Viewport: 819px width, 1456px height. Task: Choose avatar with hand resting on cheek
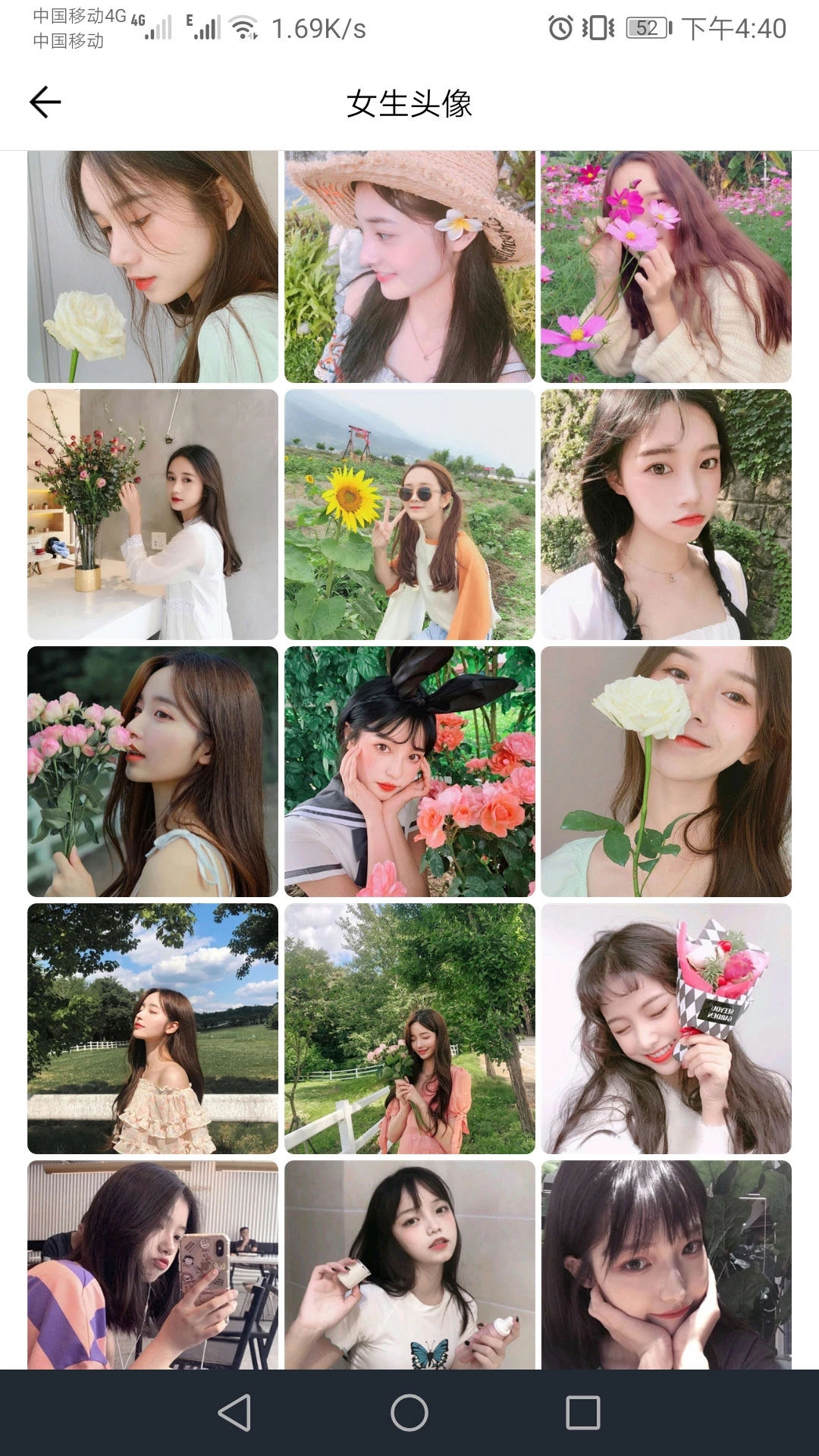click(666, 1265)
